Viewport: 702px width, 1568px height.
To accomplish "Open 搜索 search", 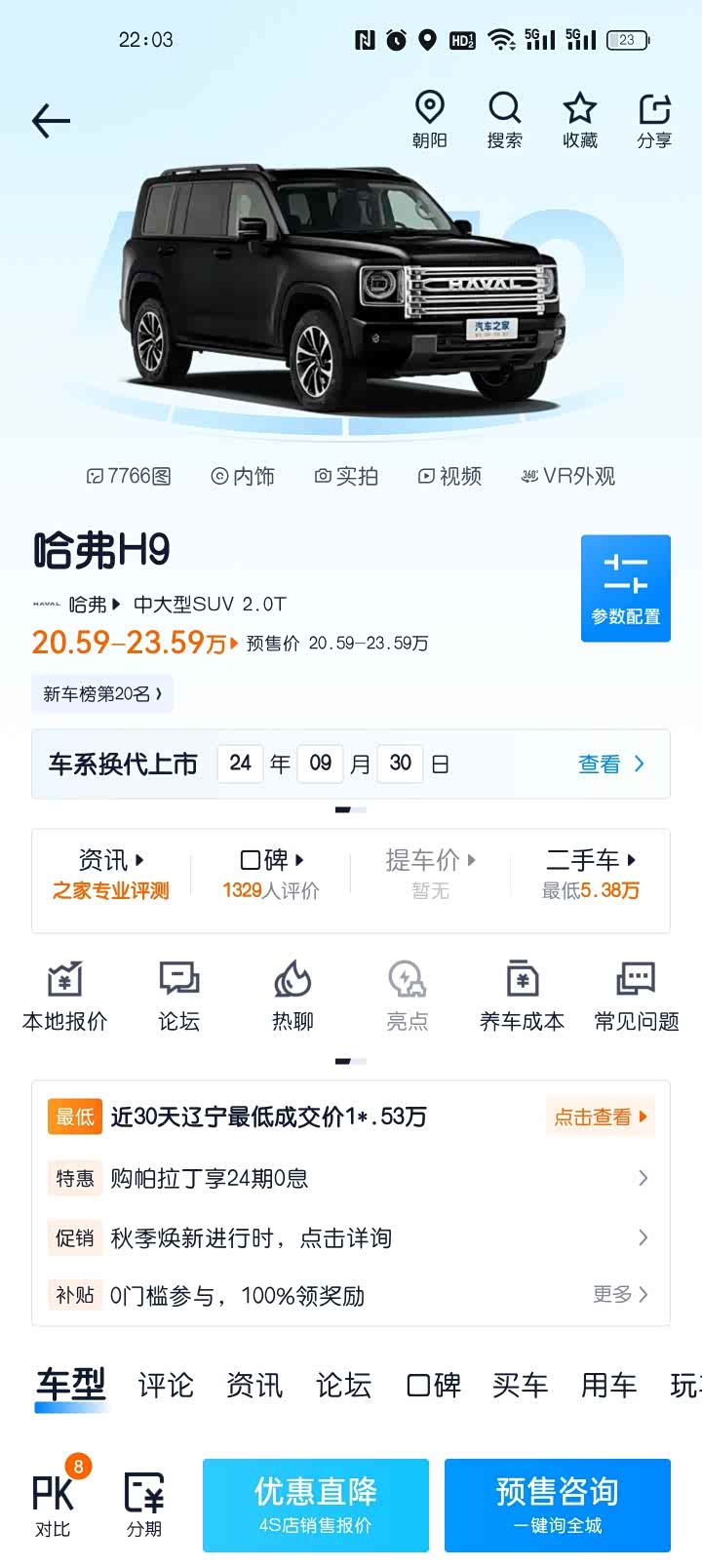I will [504, 120].
